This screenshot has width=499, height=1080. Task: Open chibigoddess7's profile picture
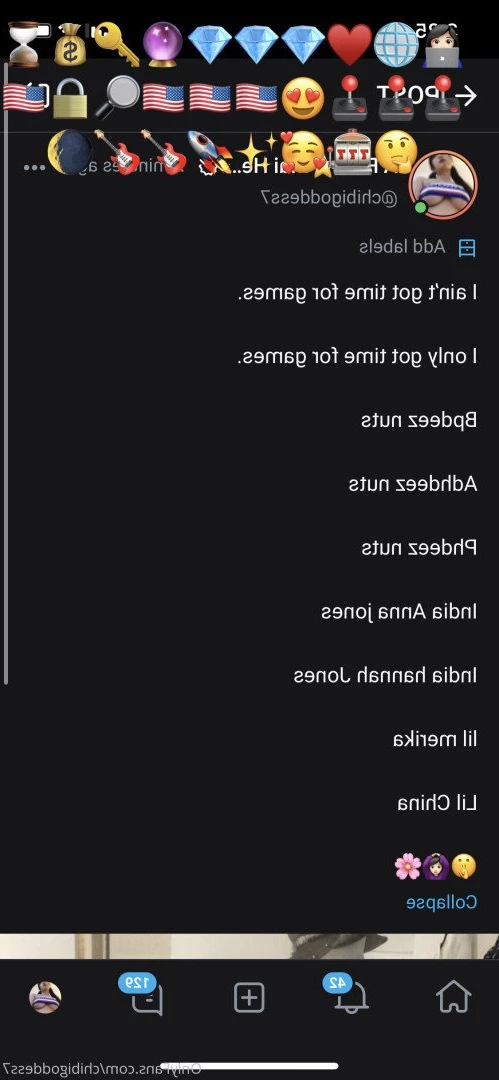(x=442, y=184)
